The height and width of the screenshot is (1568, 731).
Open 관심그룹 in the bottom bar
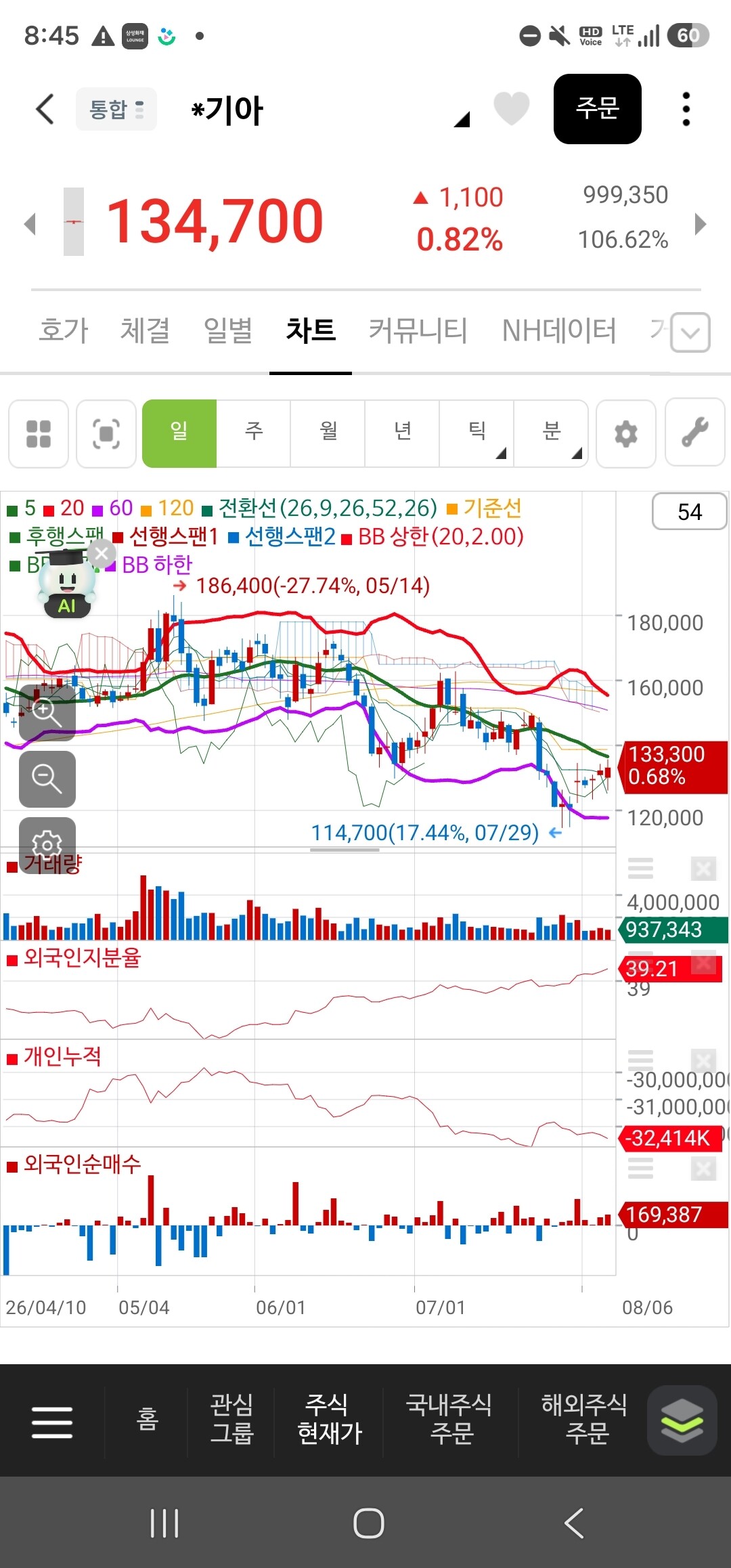click(231, 1419)
